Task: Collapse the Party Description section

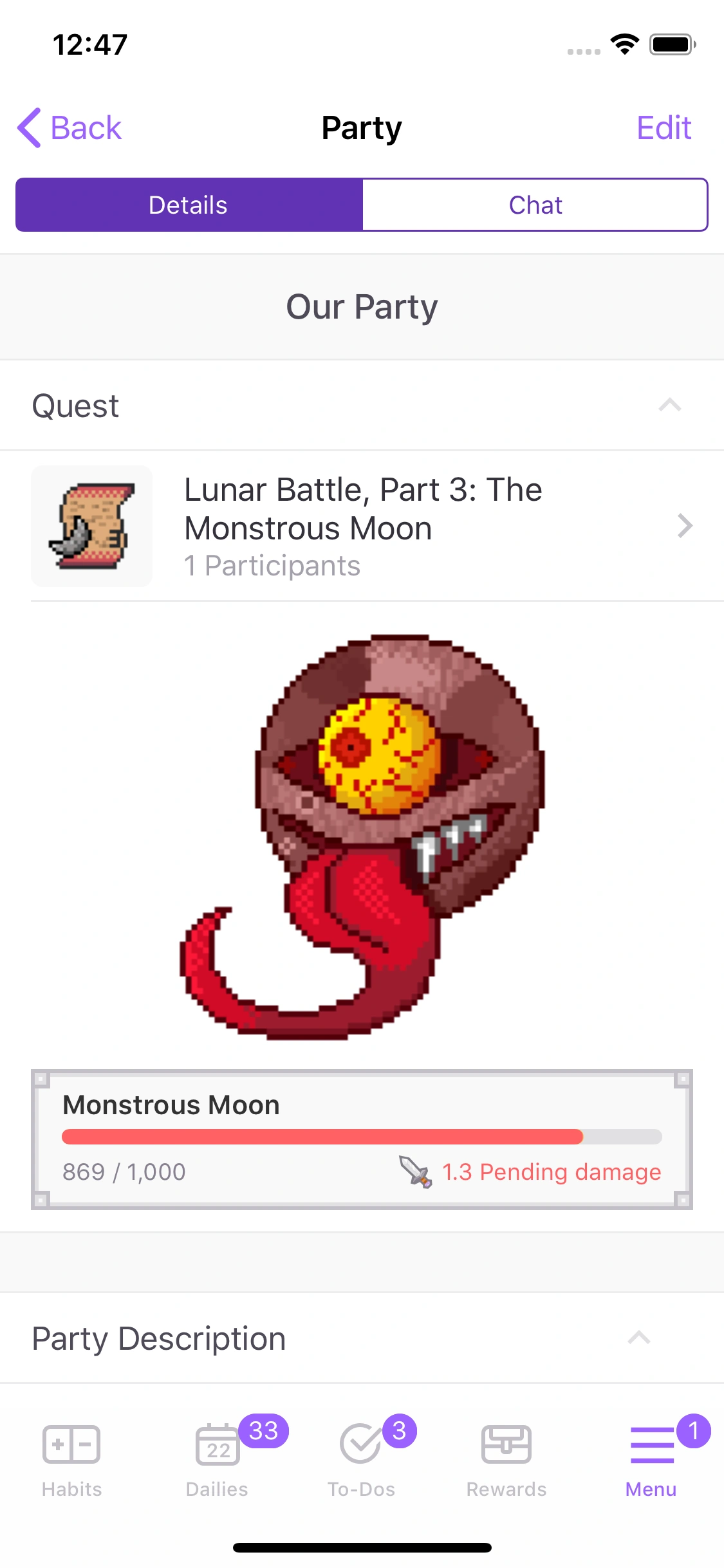Action: (638, 1338)
